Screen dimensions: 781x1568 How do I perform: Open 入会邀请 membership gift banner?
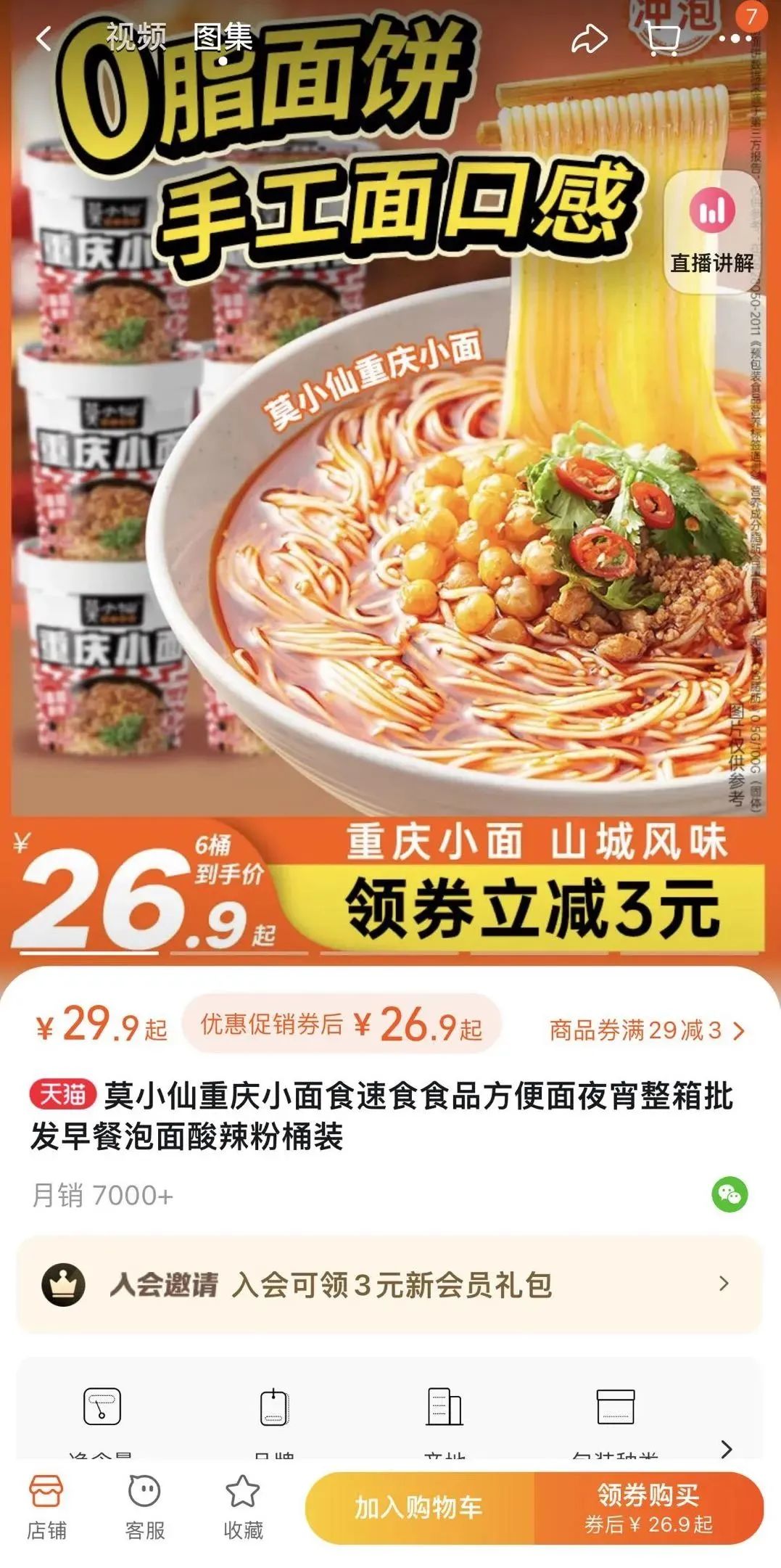(x=389, y=1284)
